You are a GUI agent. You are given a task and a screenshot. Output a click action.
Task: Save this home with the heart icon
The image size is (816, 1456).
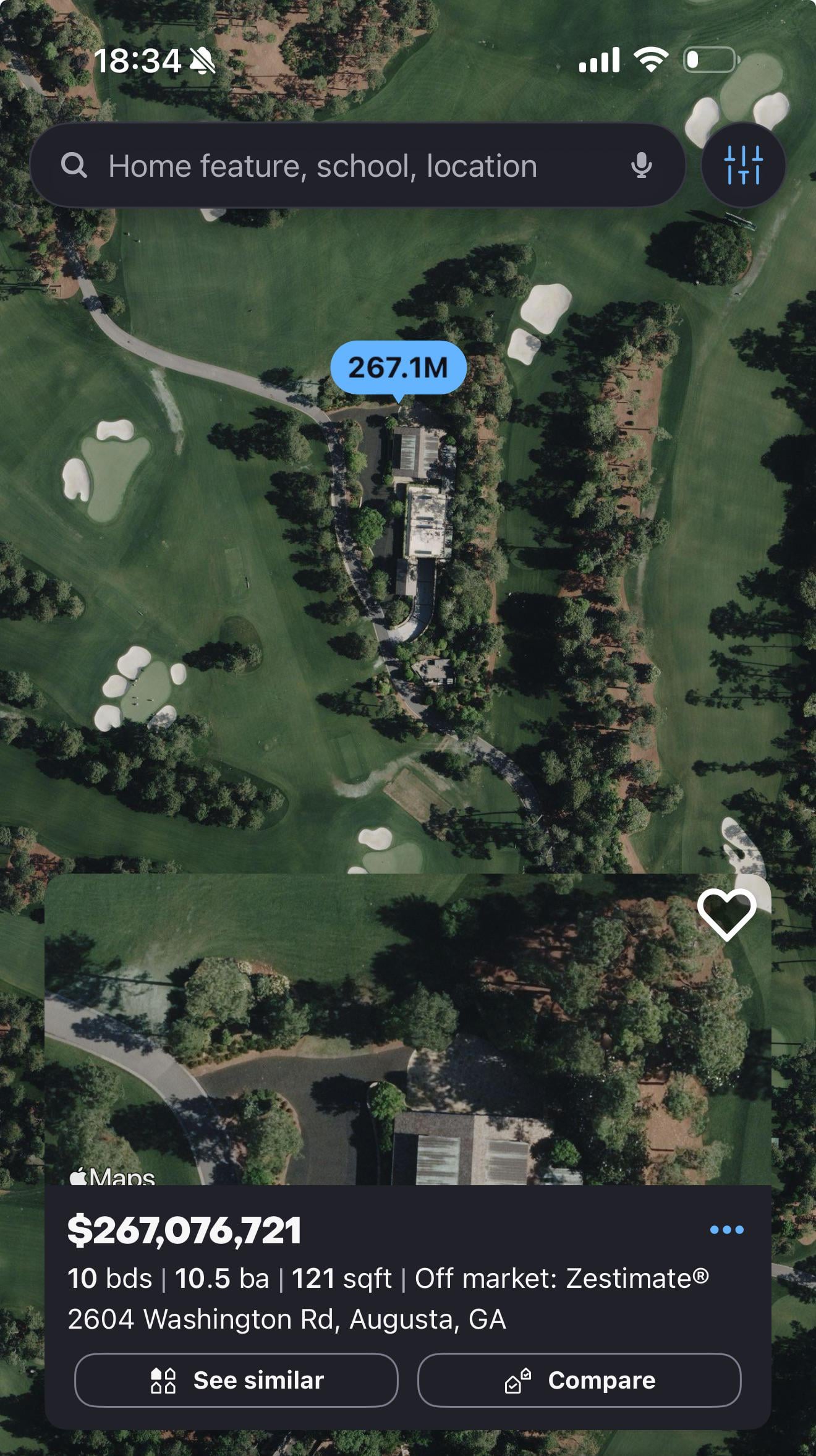[726, 914]
